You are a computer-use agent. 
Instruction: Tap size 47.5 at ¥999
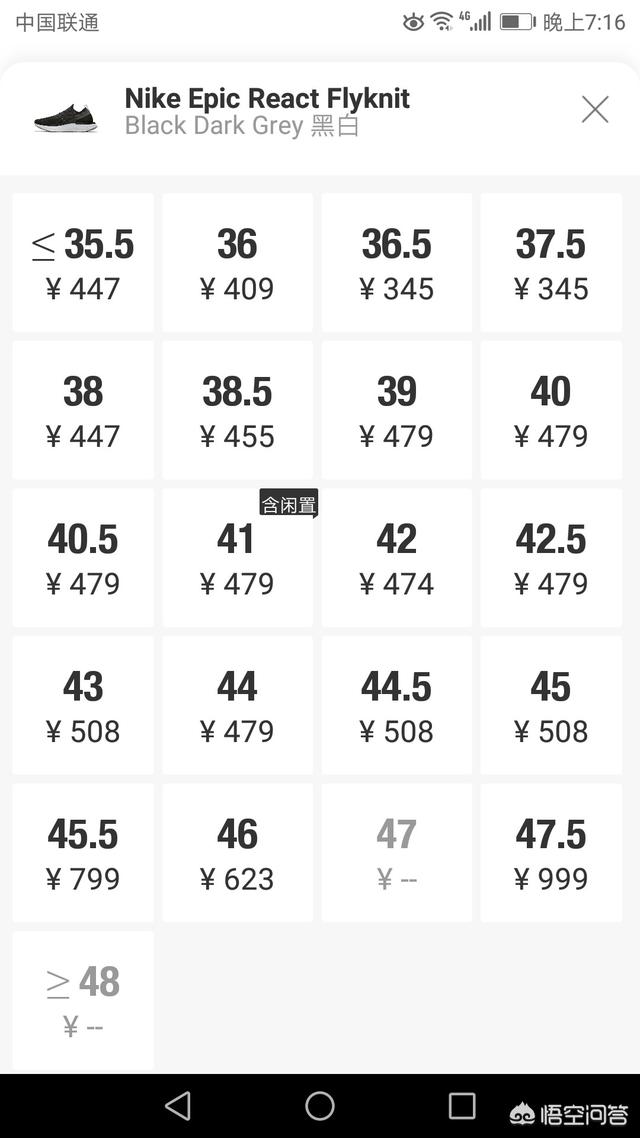(551, 853)
